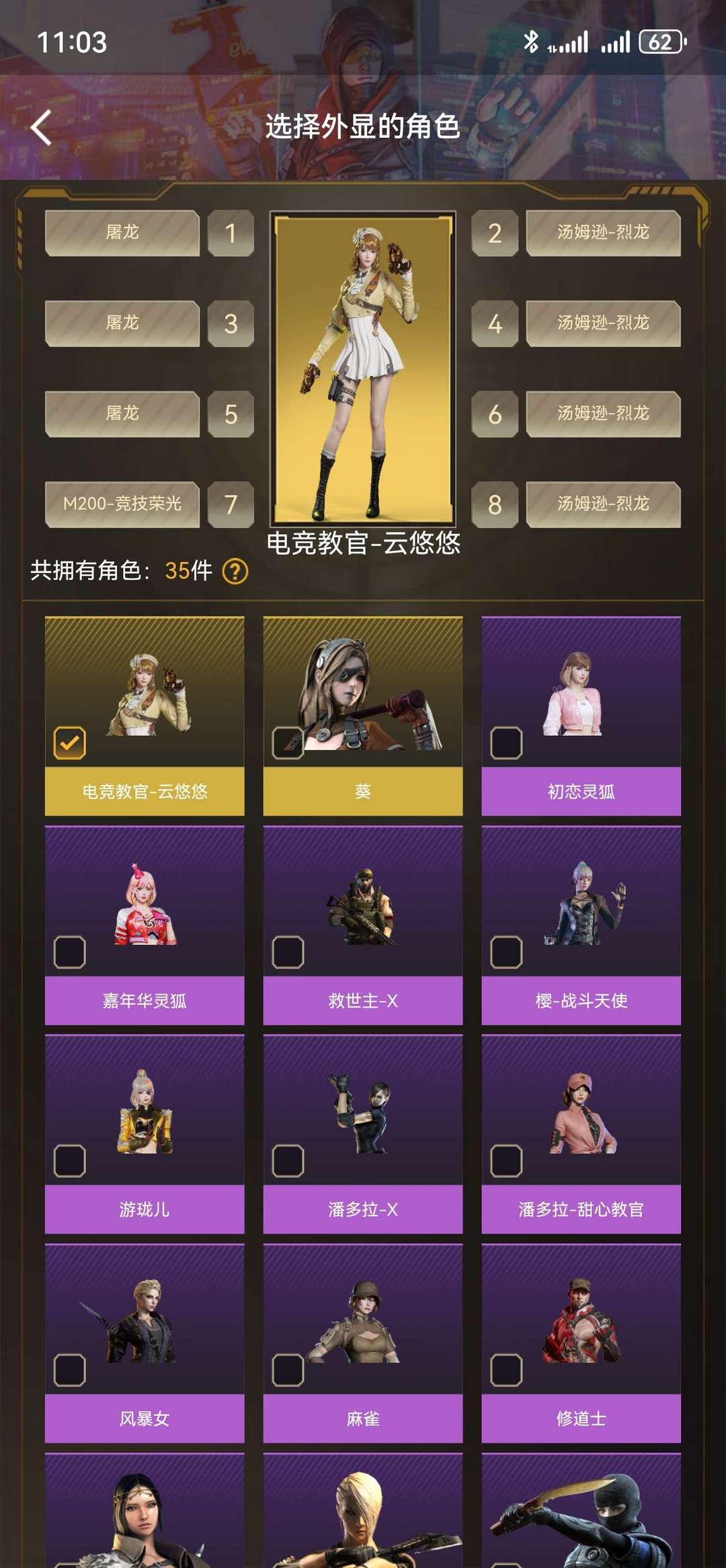Select slot 2 labeled 汤姆逊-烈龙
726x1568 pixels.
(604, 233)
